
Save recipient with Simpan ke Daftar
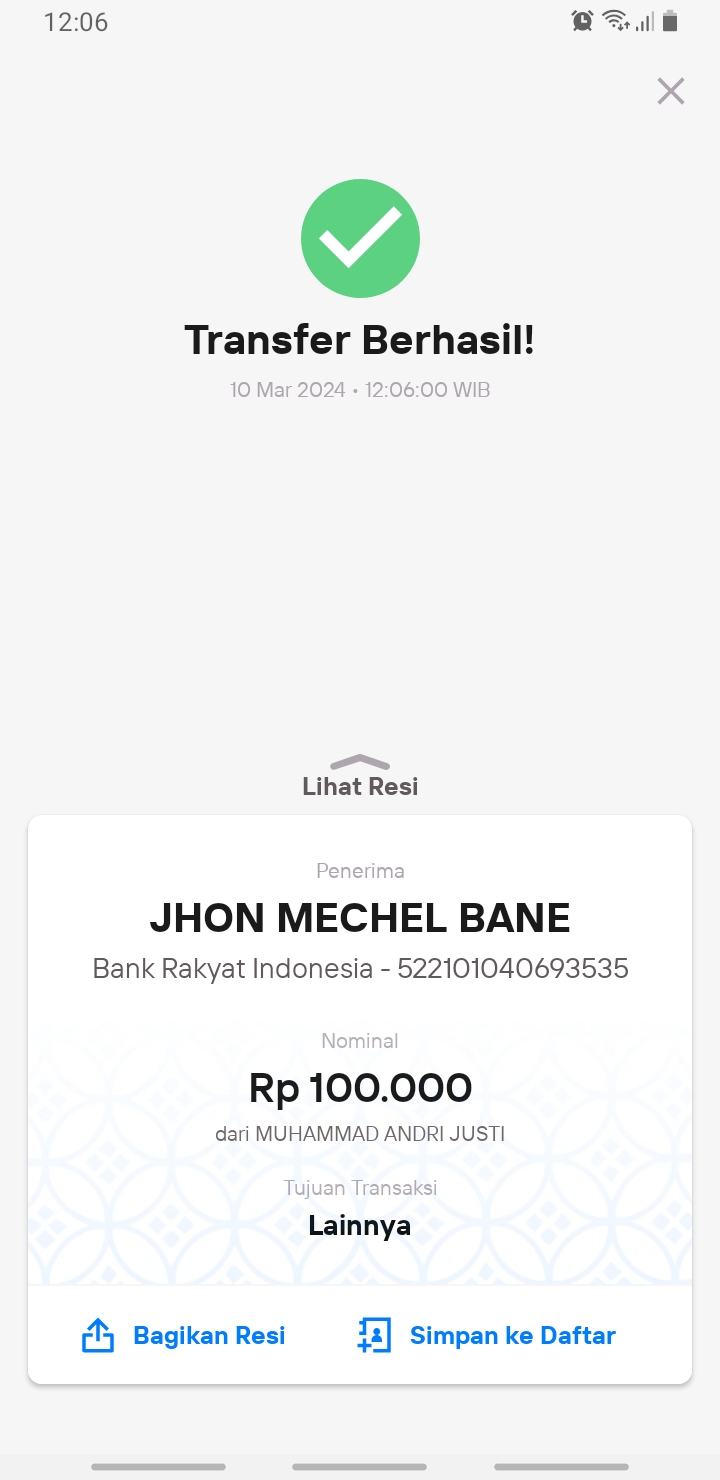(x=487, y=1335)
